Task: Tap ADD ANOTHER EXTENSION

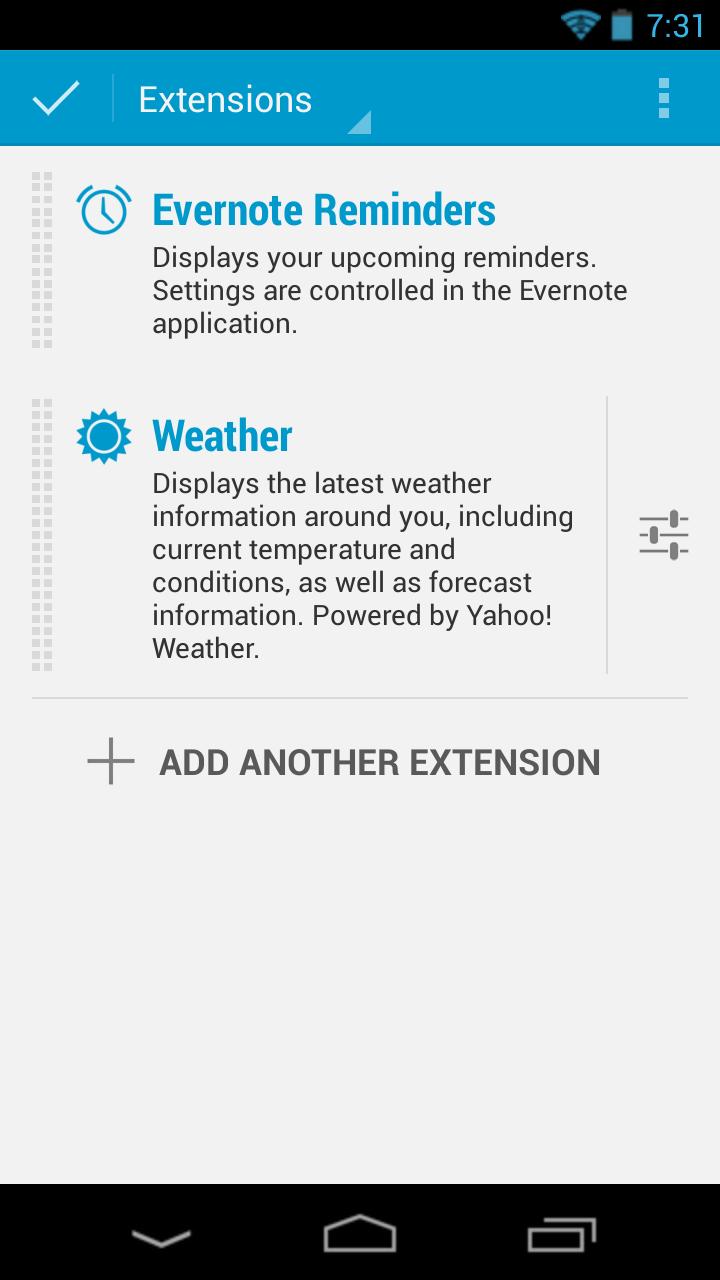Action: pyautogui.click(x=378, y=761)
